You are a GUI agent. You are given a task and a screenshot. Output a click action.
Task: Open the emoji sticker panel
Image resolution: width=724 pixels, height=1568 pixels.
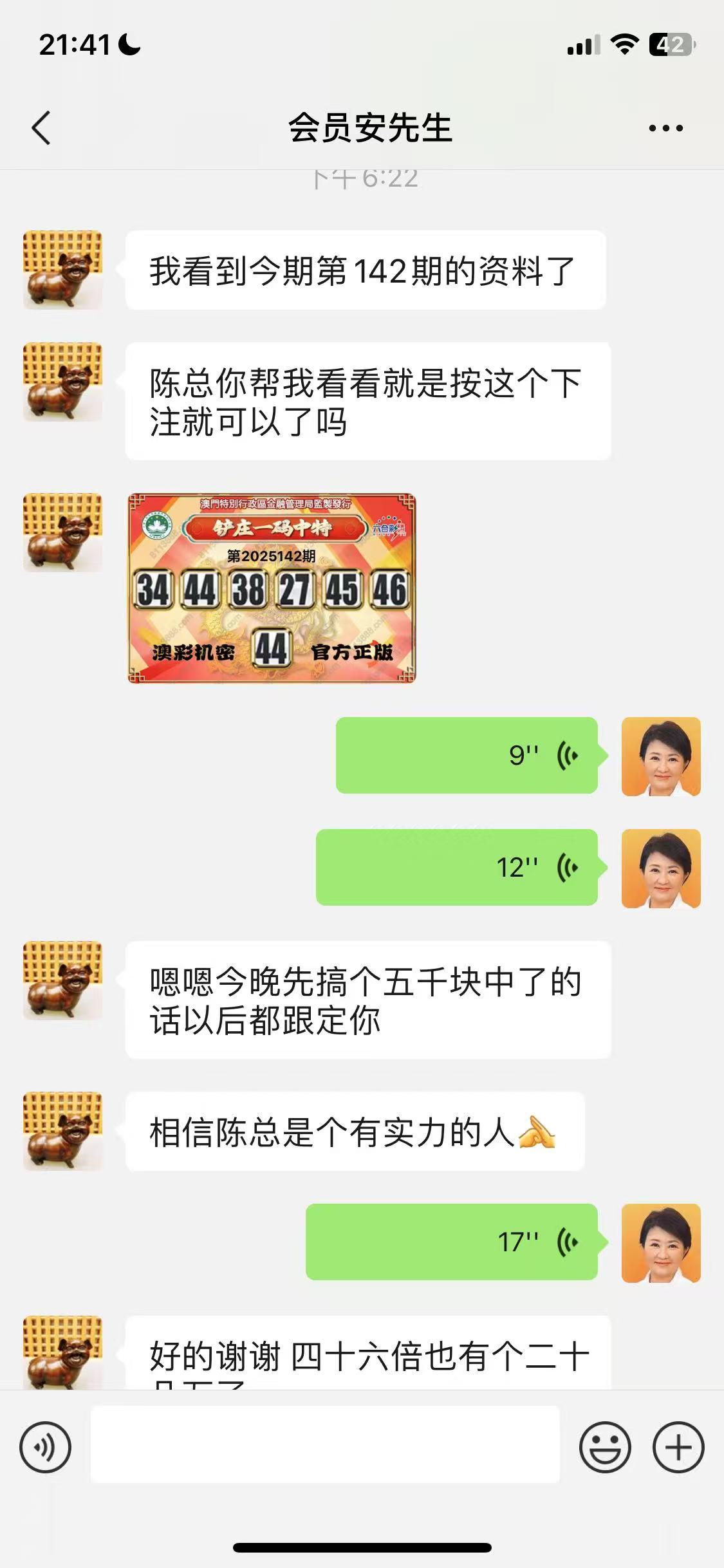click(x=604, y=1447)
